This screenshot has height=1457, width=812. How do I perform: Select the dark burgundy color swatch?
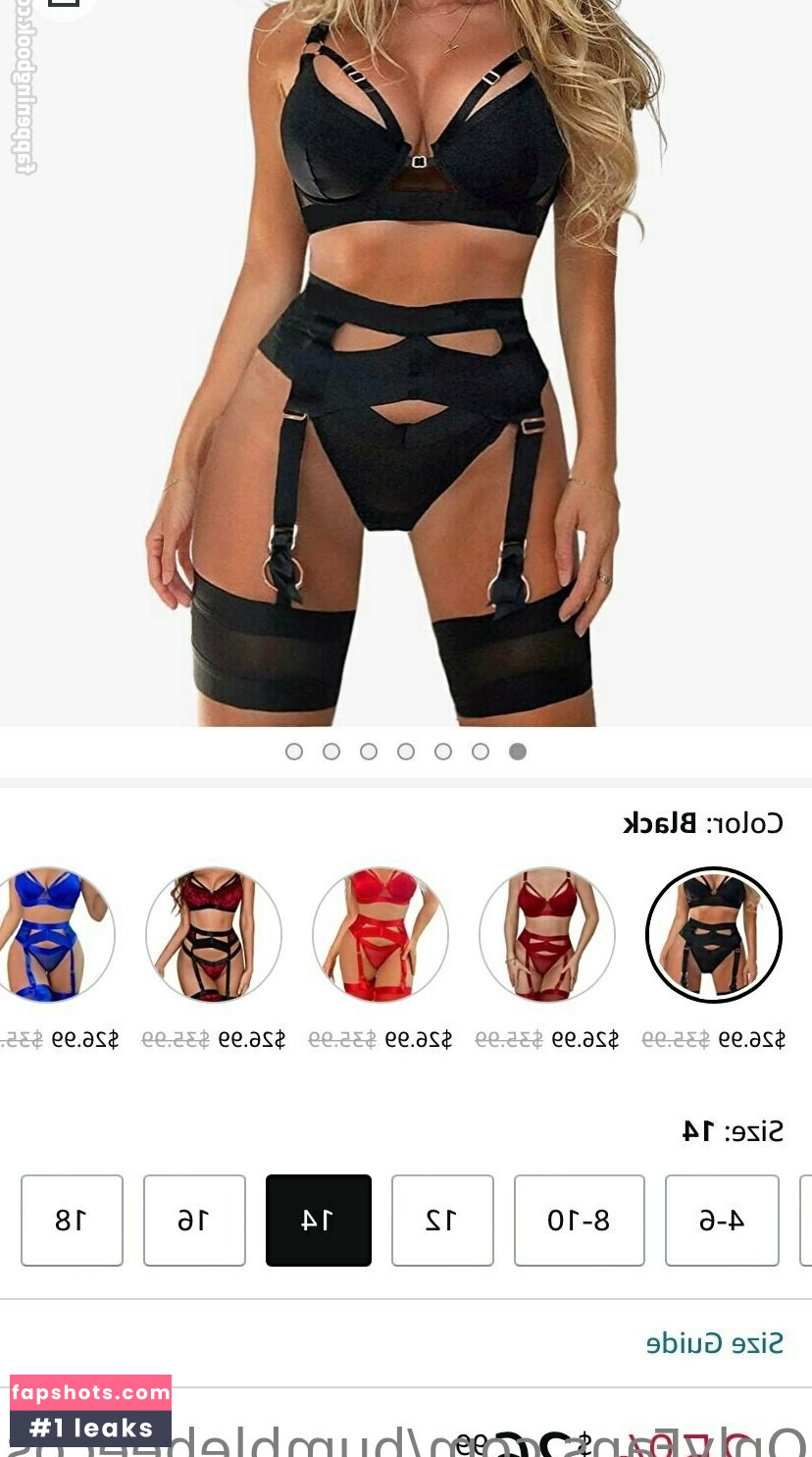pyautogui.click(x=547, y=935)
